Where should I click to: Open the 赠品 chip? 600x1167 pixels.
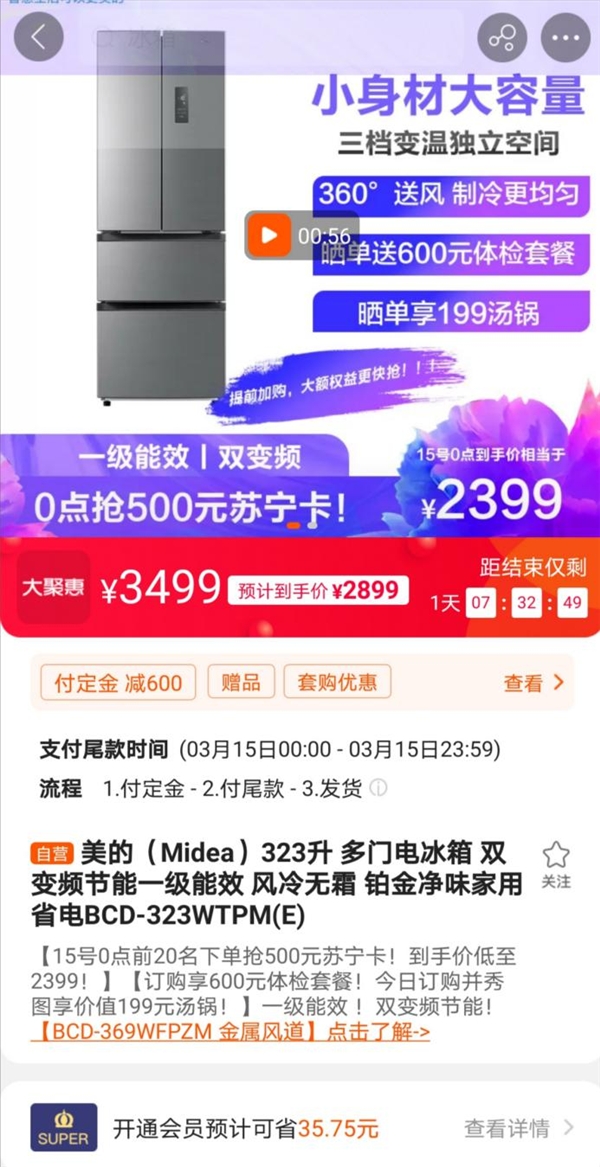[x=241, y=683]
